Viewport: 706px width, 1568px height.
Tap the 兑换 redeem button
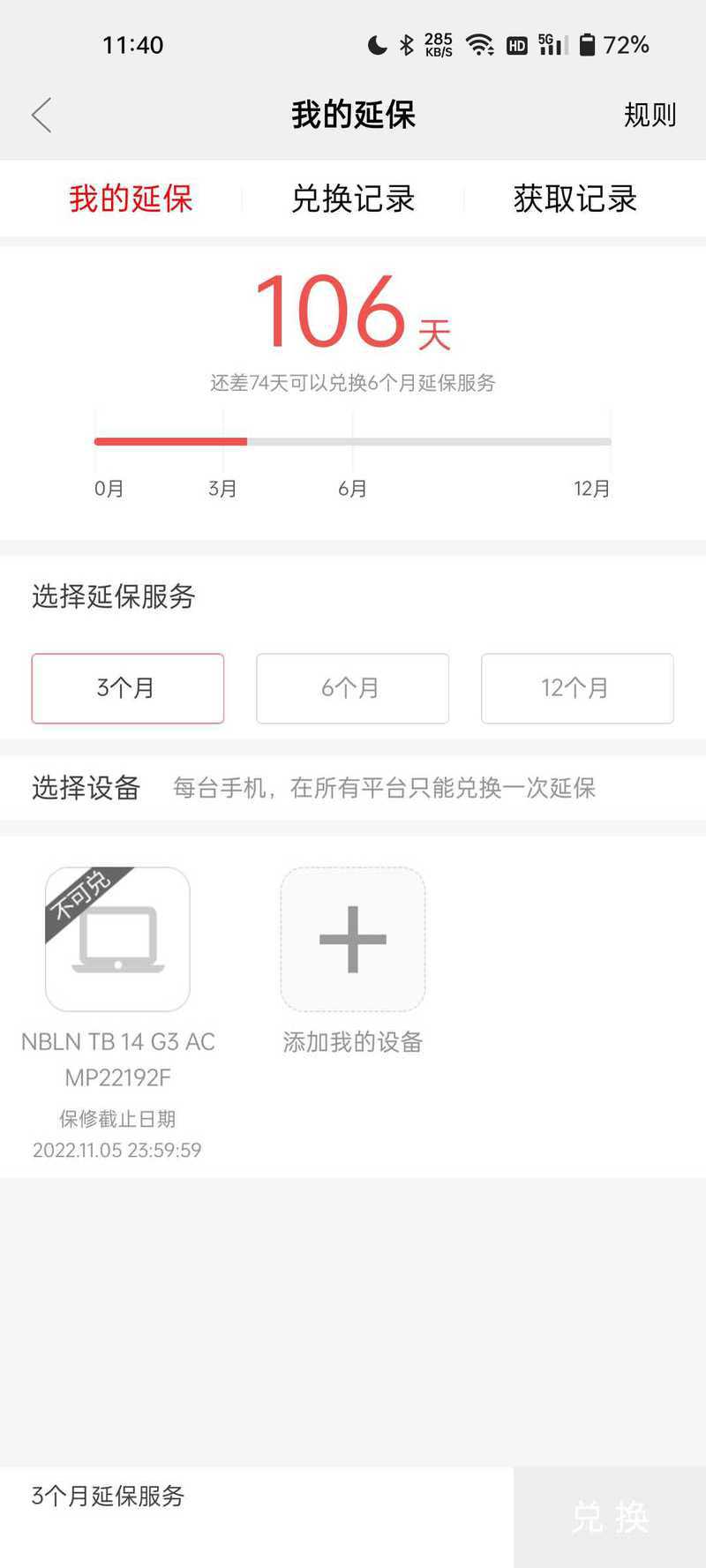(610, 1518)
